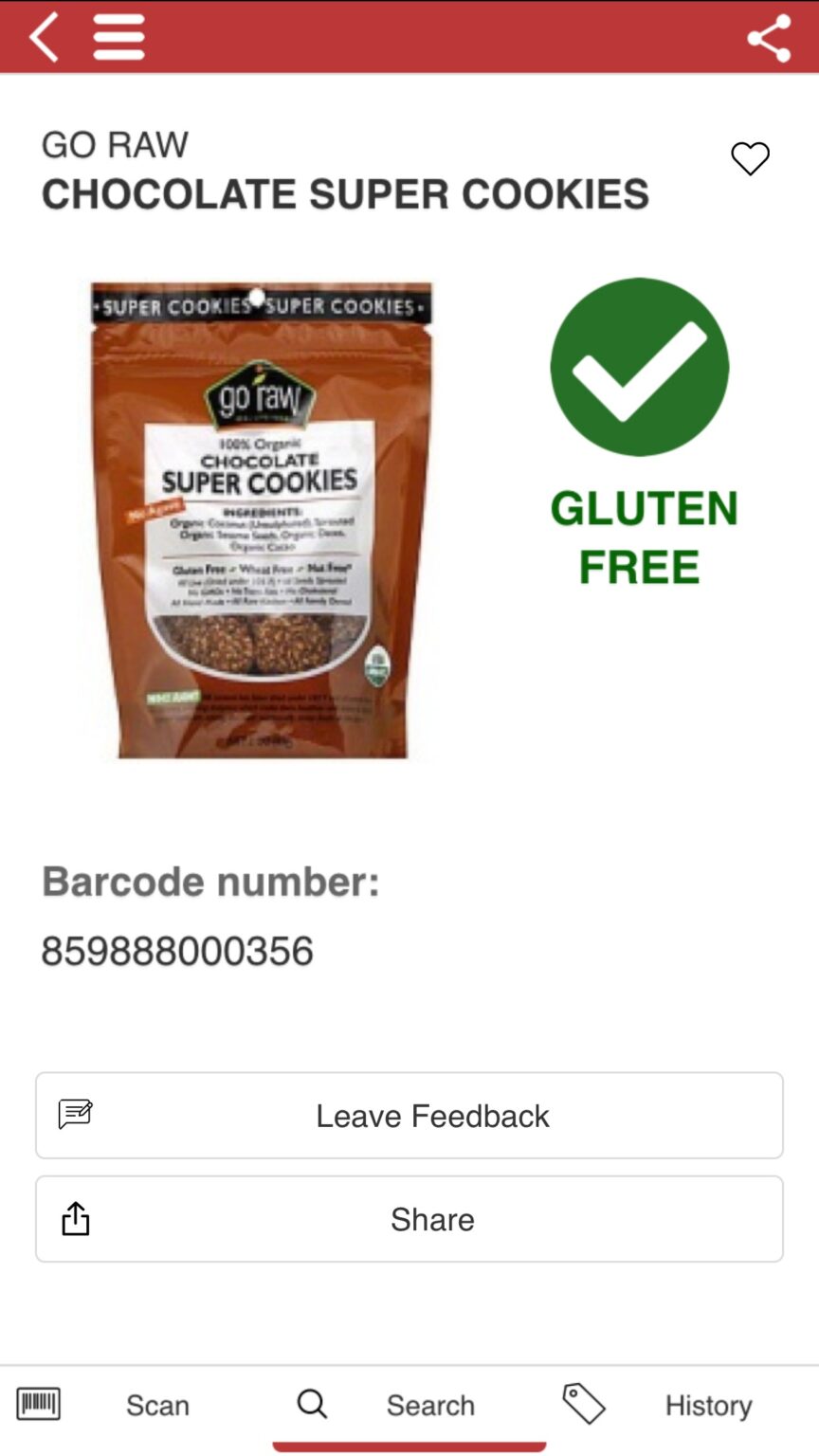The image size is (819, 1456).
Task: Open the Search tab
Action: pos(429,1405)
